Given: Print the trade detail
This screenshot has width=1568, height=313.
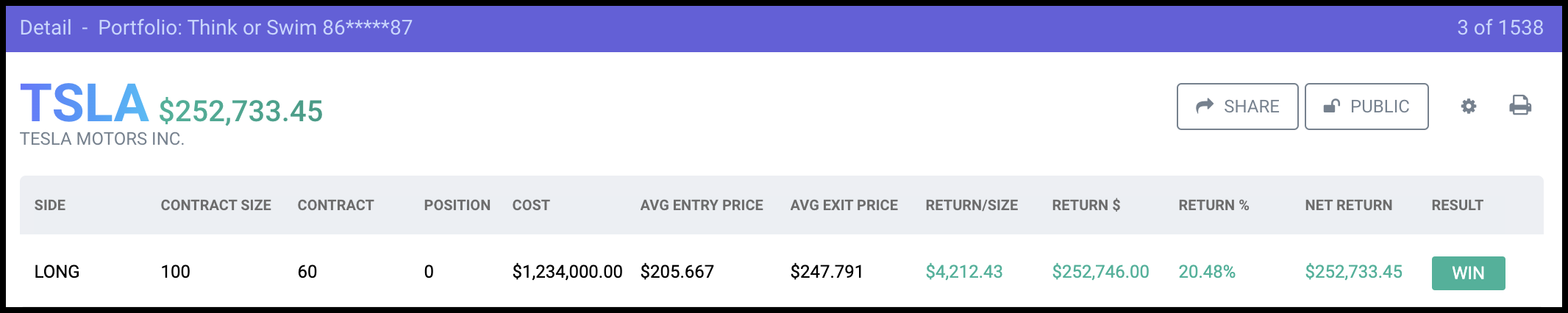Looking at the screenshot, I should click(x=1519, y=106).
